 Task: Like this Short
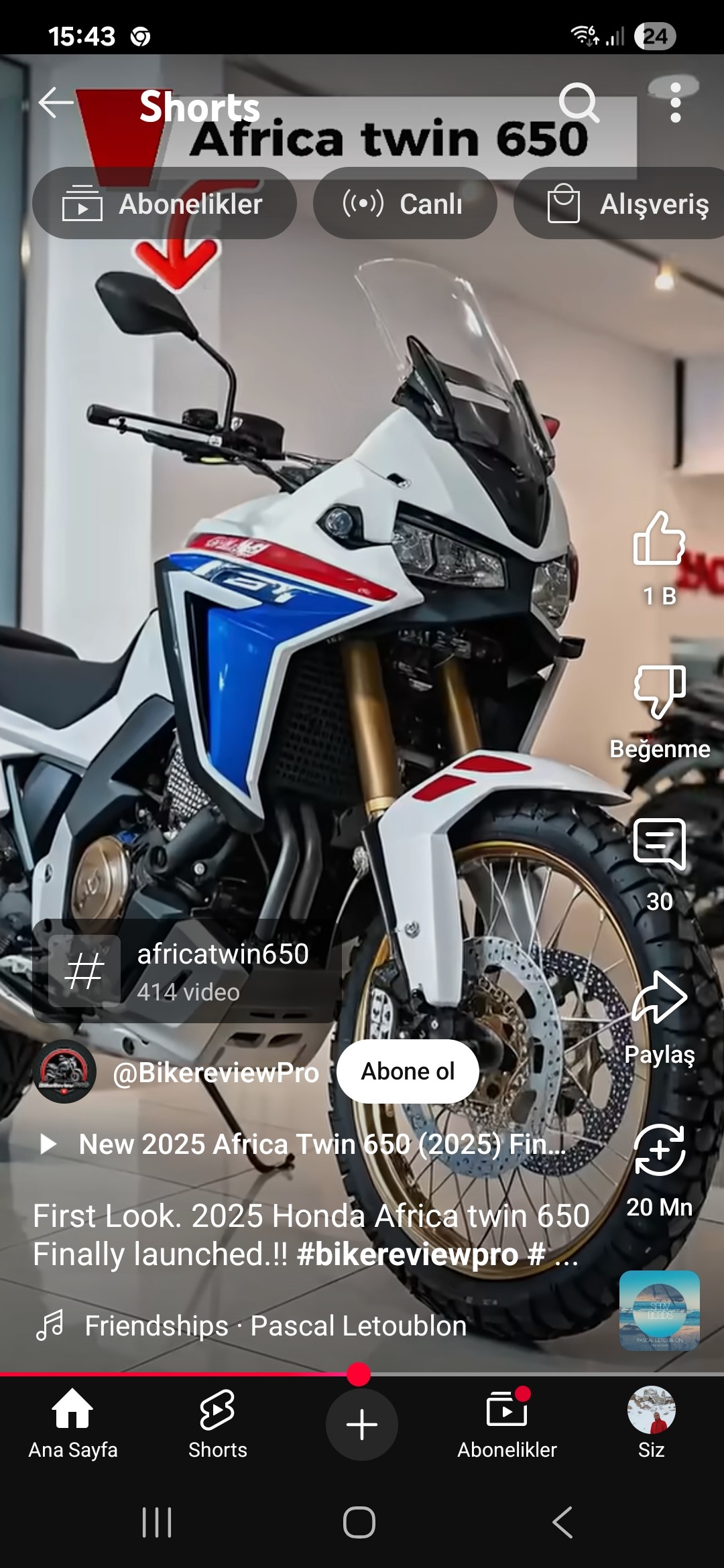(659, 539)
